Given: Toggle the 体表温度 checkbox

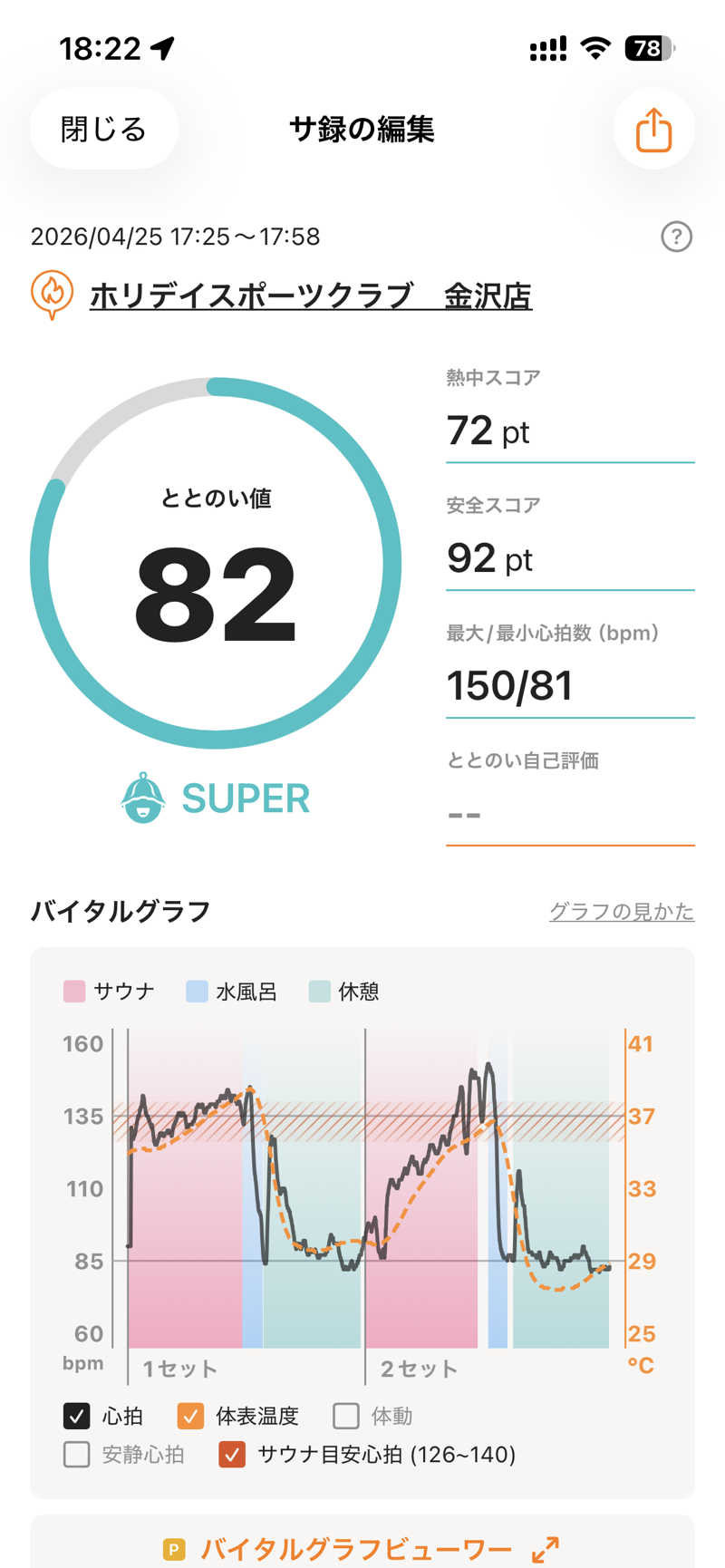Looking at the screenshot, I should click(x=190, y=1416).
